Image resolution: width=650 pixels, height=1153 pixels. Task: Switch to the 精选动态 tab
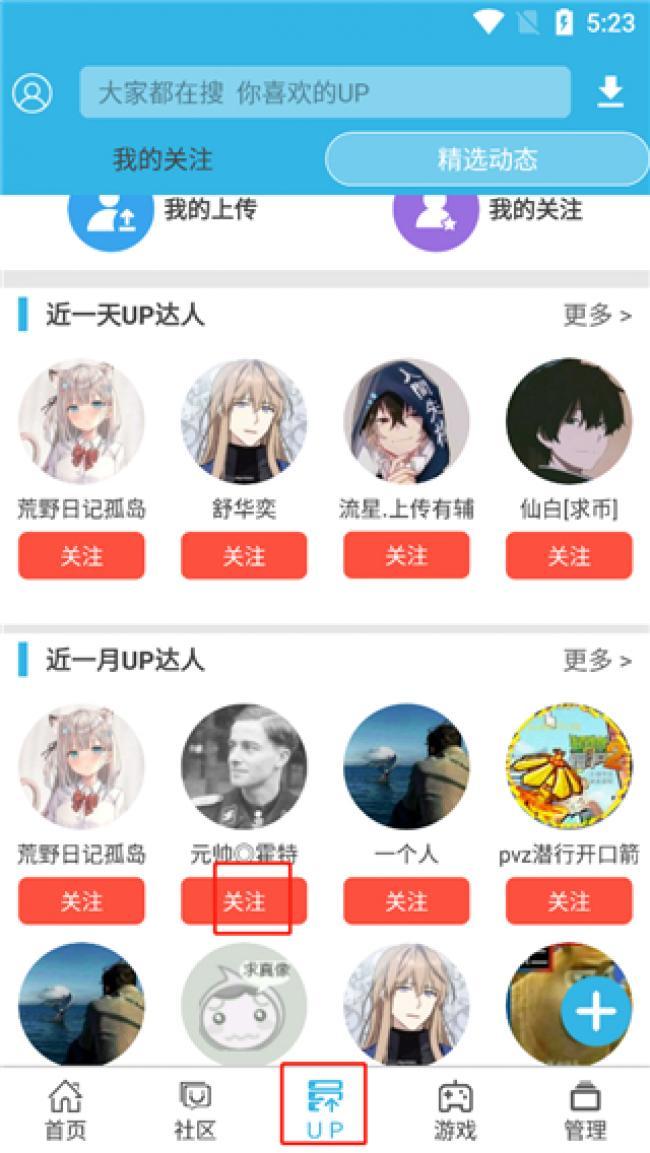coord(487,159)
